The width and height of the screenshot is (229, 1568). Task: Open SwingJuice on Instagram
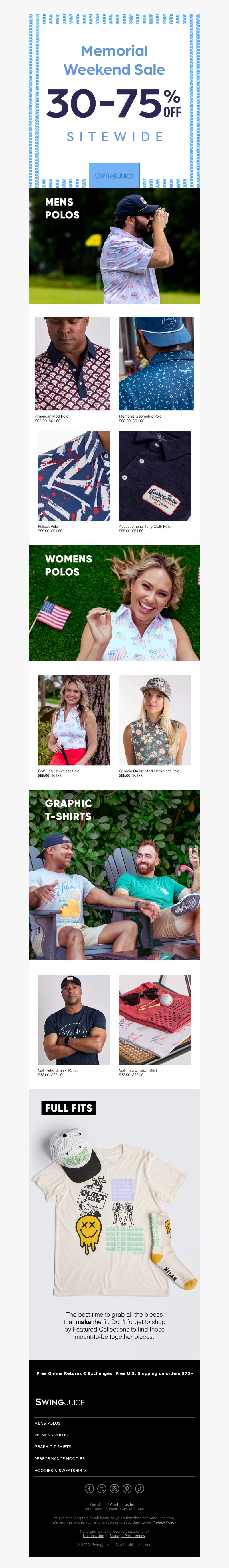pyautogui.click(x=114, y=1488)
